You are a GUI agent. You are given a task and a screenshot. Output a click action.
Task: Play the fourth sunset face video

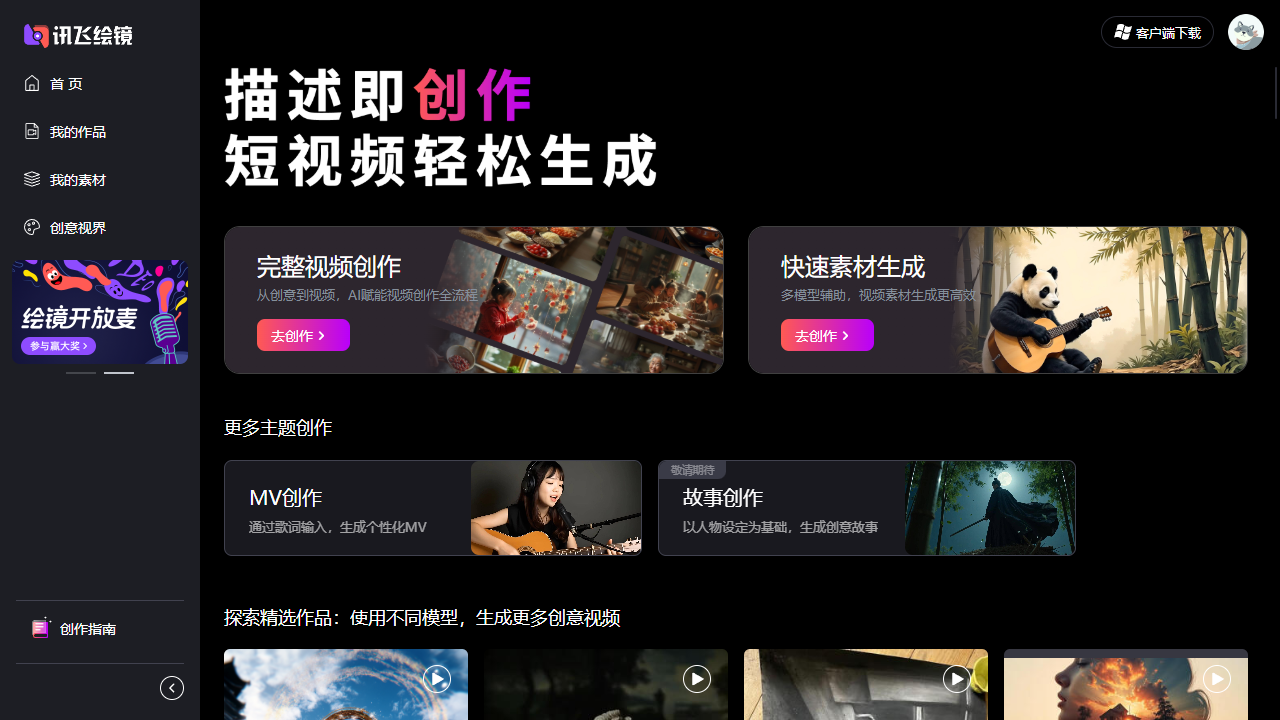[x=1217, y=680]
